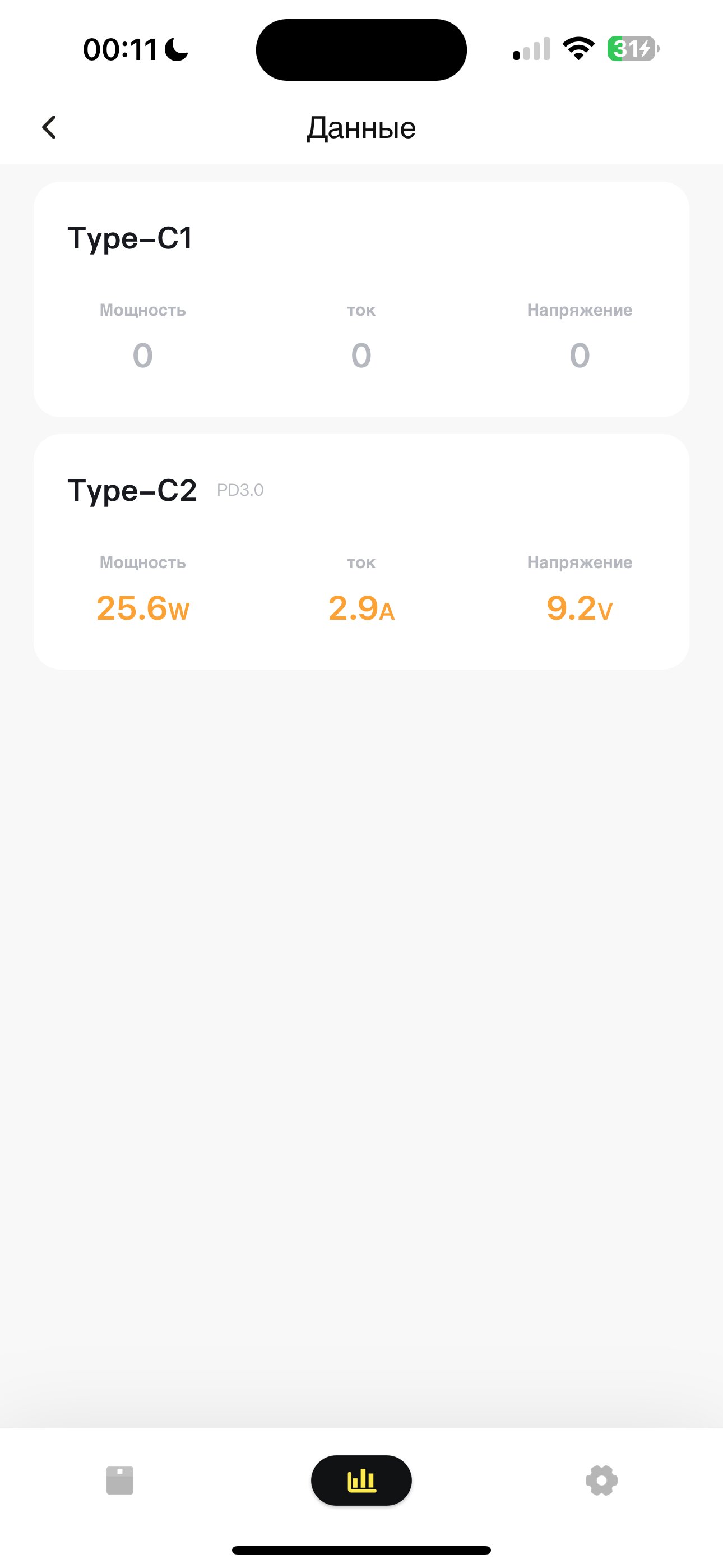Select the data chart tab
Image resolution: width=723 pixels, height=1568 pixels.
pyautogui.click(x=361, y=1480)
